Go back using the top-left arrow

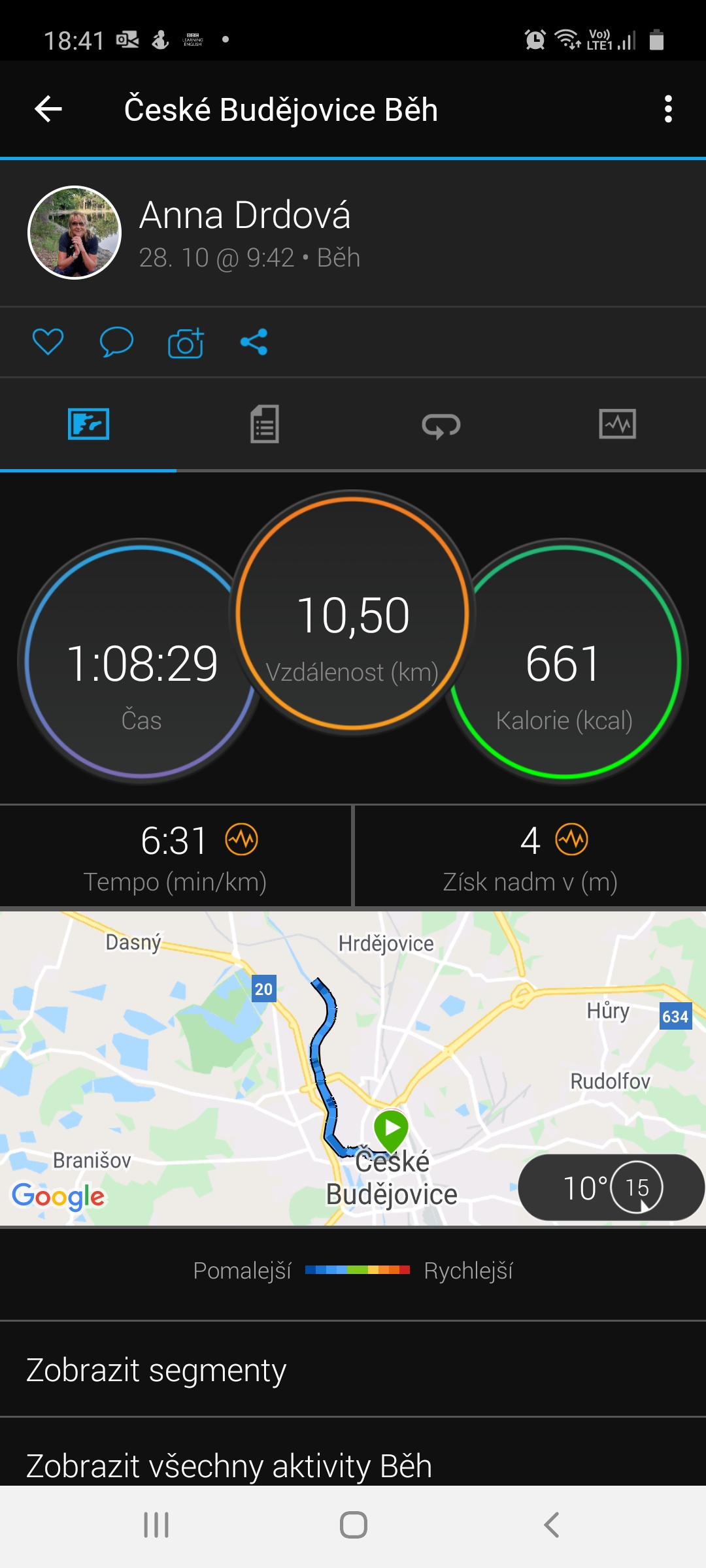[x=48, y=109]
